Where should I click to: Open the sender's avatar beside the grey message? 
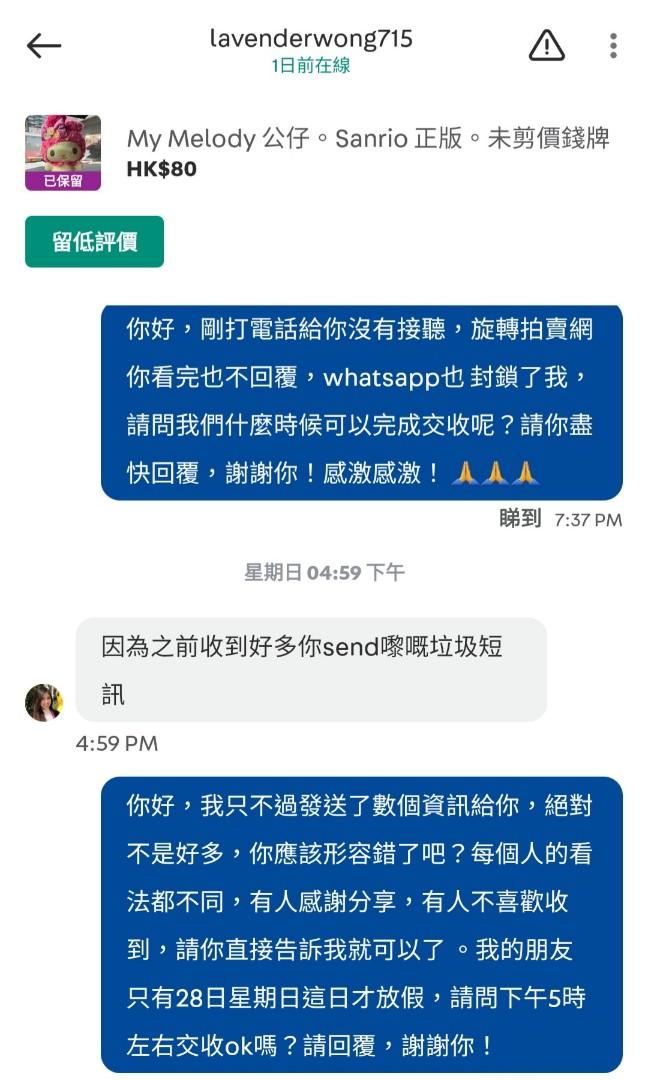pyautogui.click(x=44, y=703)
